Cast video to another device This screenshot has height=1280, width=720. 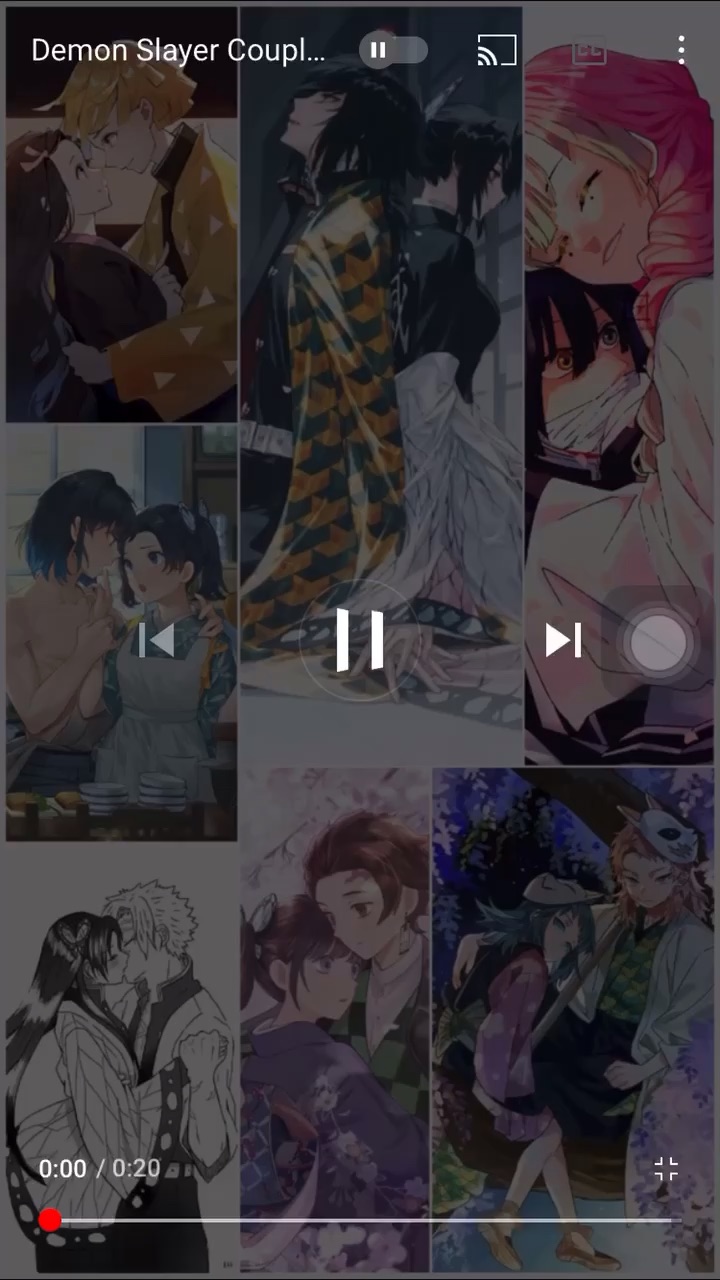click(x=496, y=50)
